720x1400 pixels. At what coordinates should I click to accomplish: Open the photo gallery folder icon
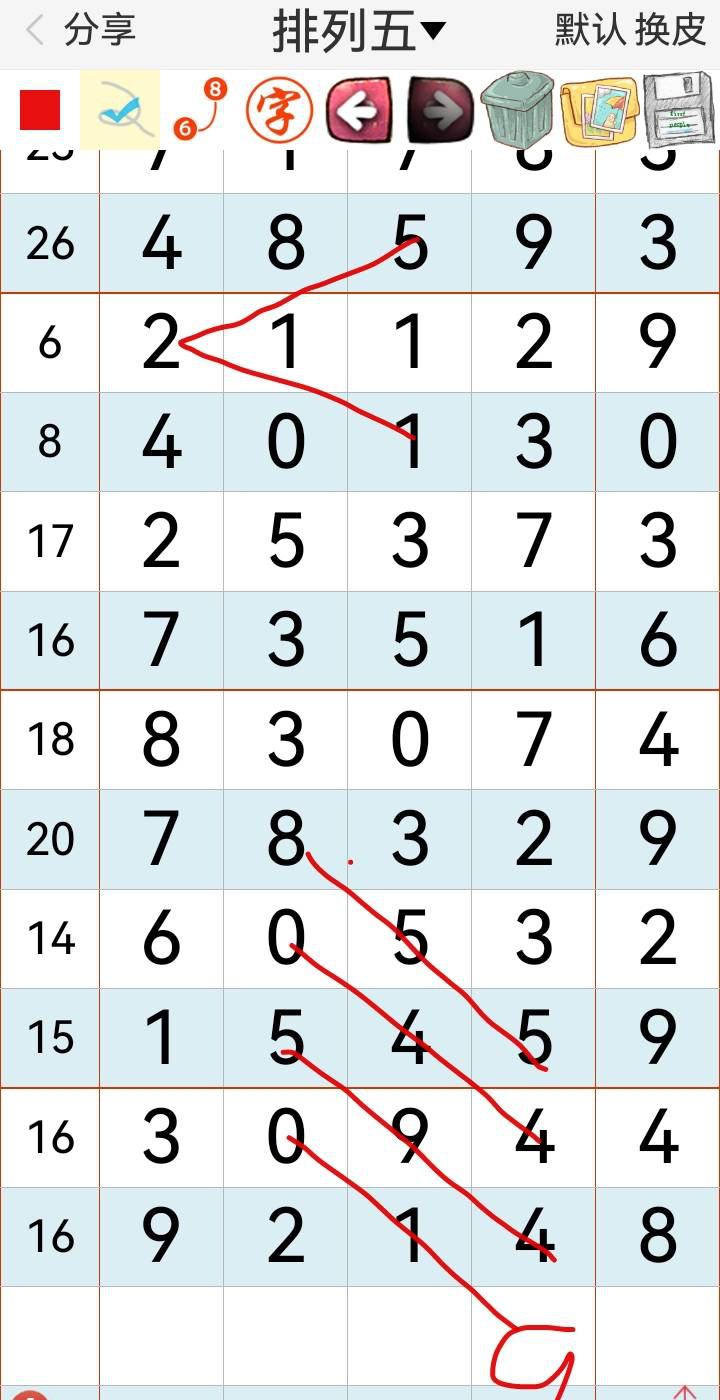(600, 110)
